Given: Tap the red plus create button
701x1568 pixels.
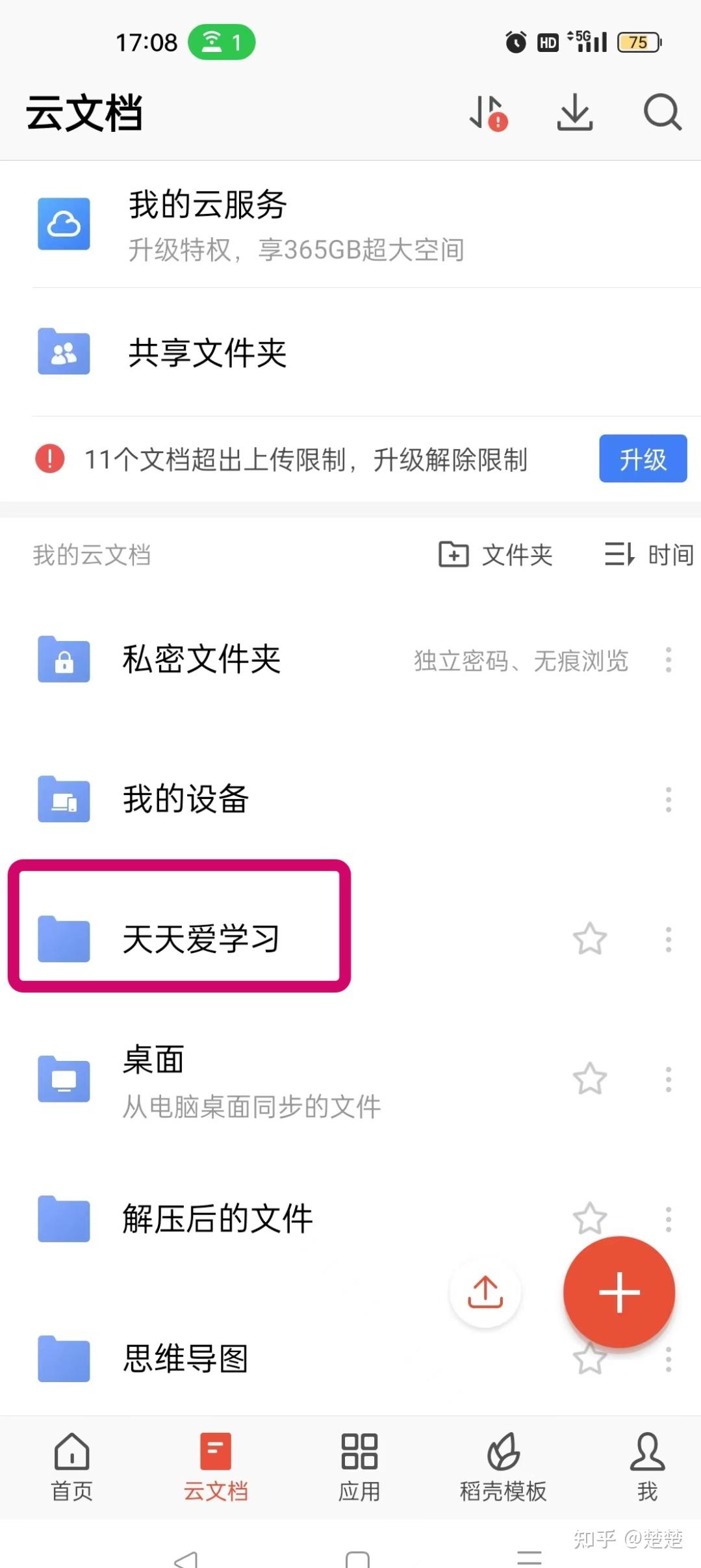Looking at the screenshot, I should coord(619,1292).
